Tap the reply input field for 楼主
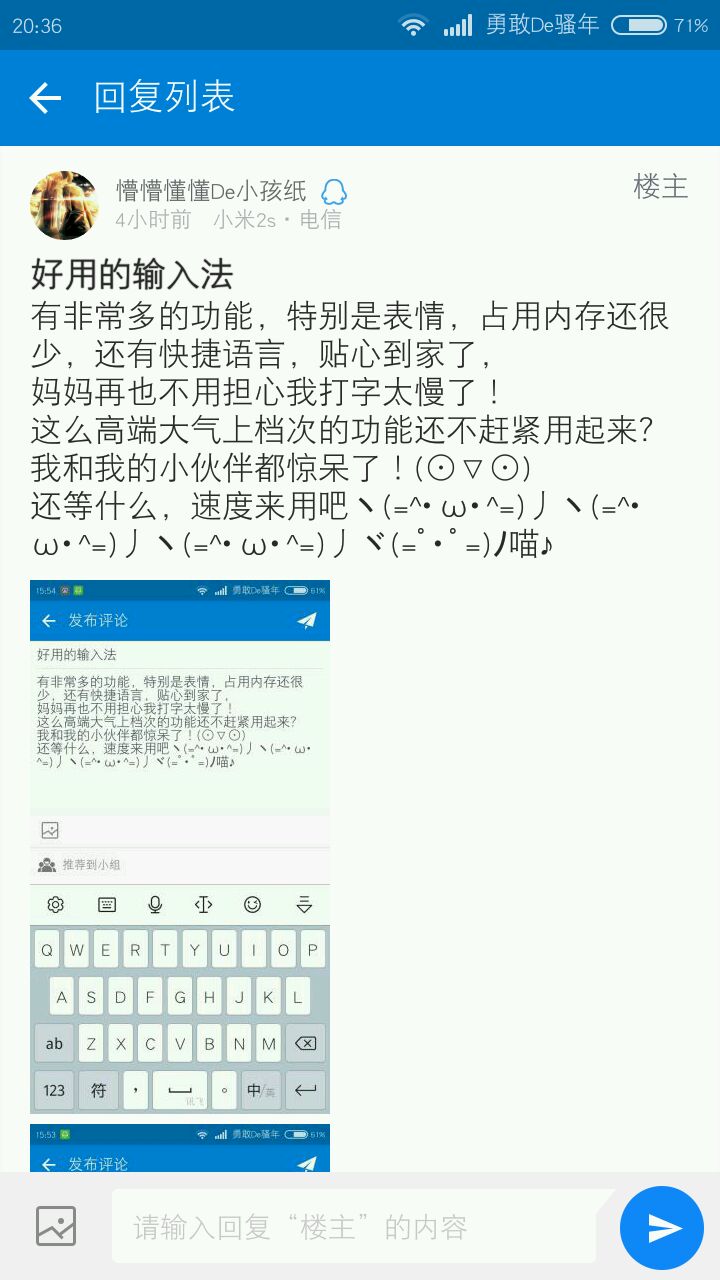Viewport: 720px width, 1280px height. 355,1227
